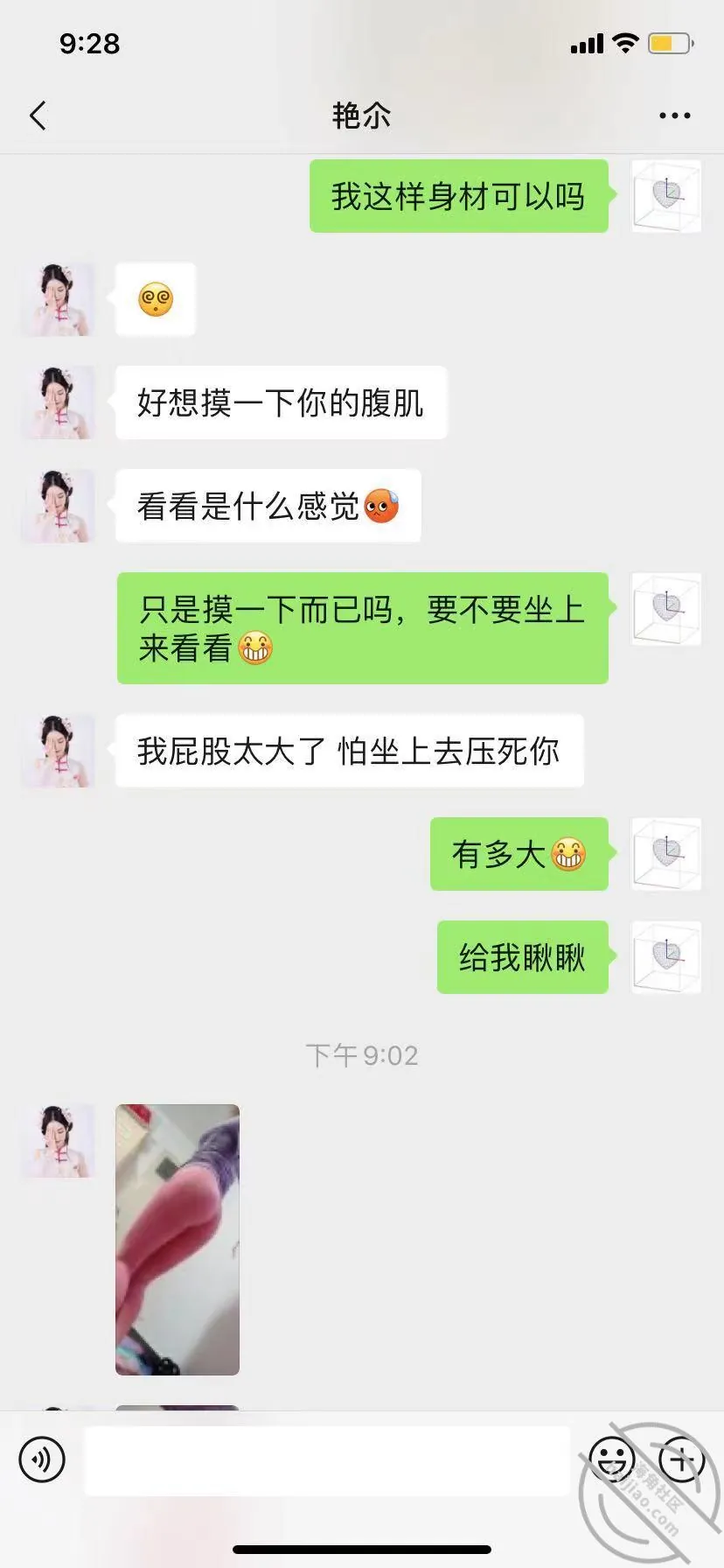Open the photo received at 下午 9:02
This screenshot has height=1568, width=724.
[178, 1239]
